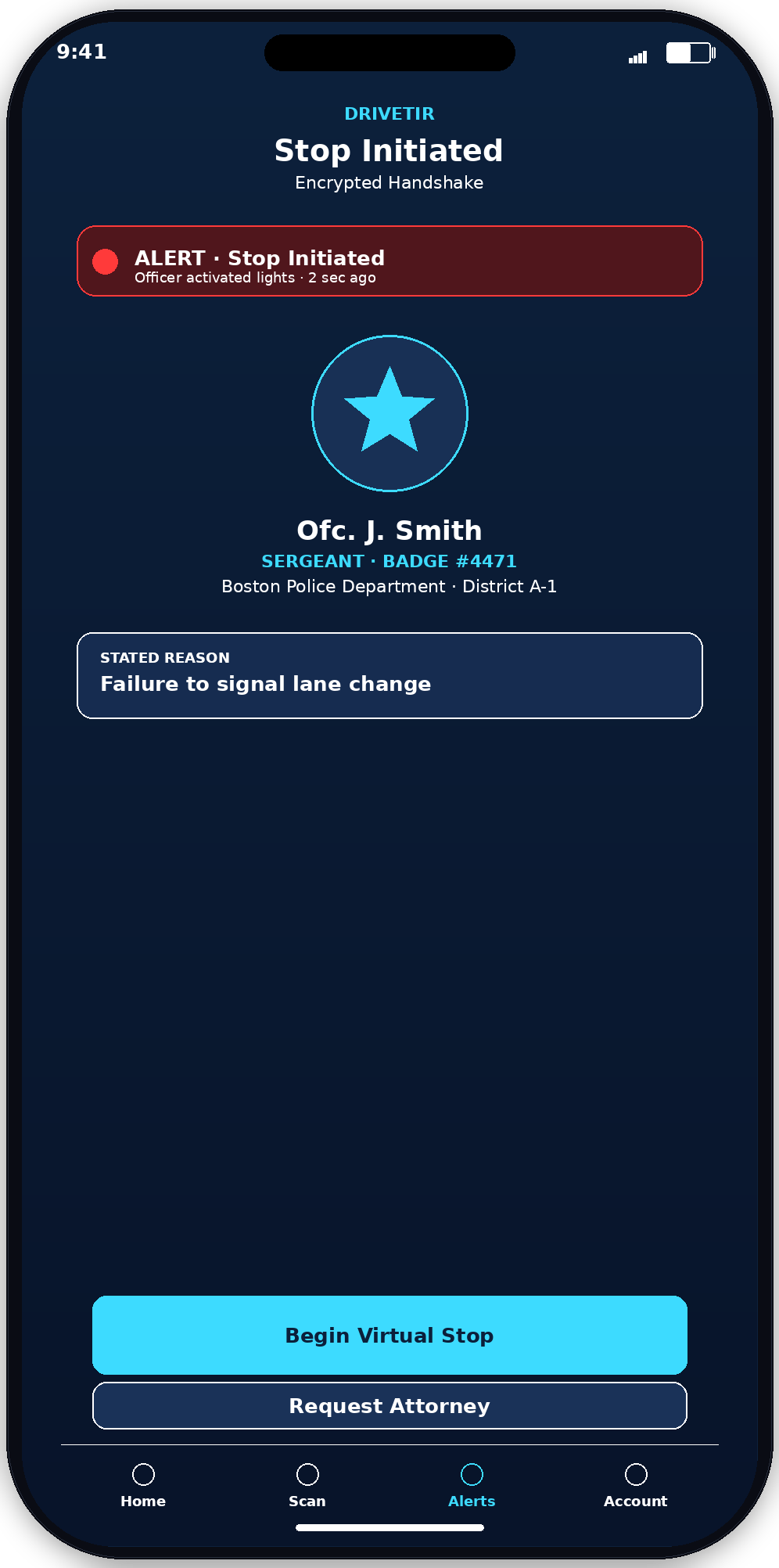Tap the SERGEANT badge #4471 label
Image resolution: width=779 pixels, height=1568 pixels.
389,561
